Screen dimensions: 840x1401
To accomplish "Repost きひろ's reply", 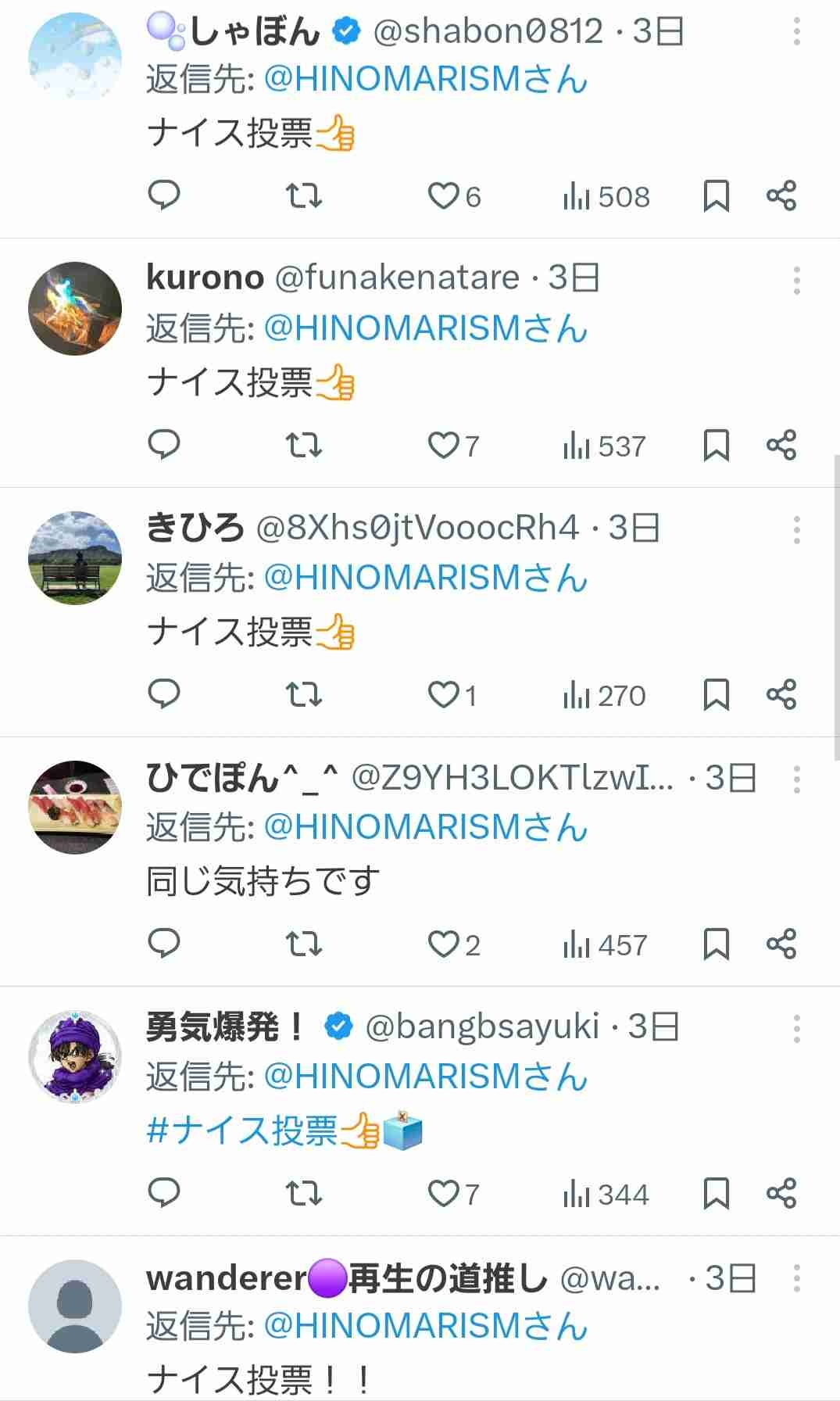I will coord(304,694).
